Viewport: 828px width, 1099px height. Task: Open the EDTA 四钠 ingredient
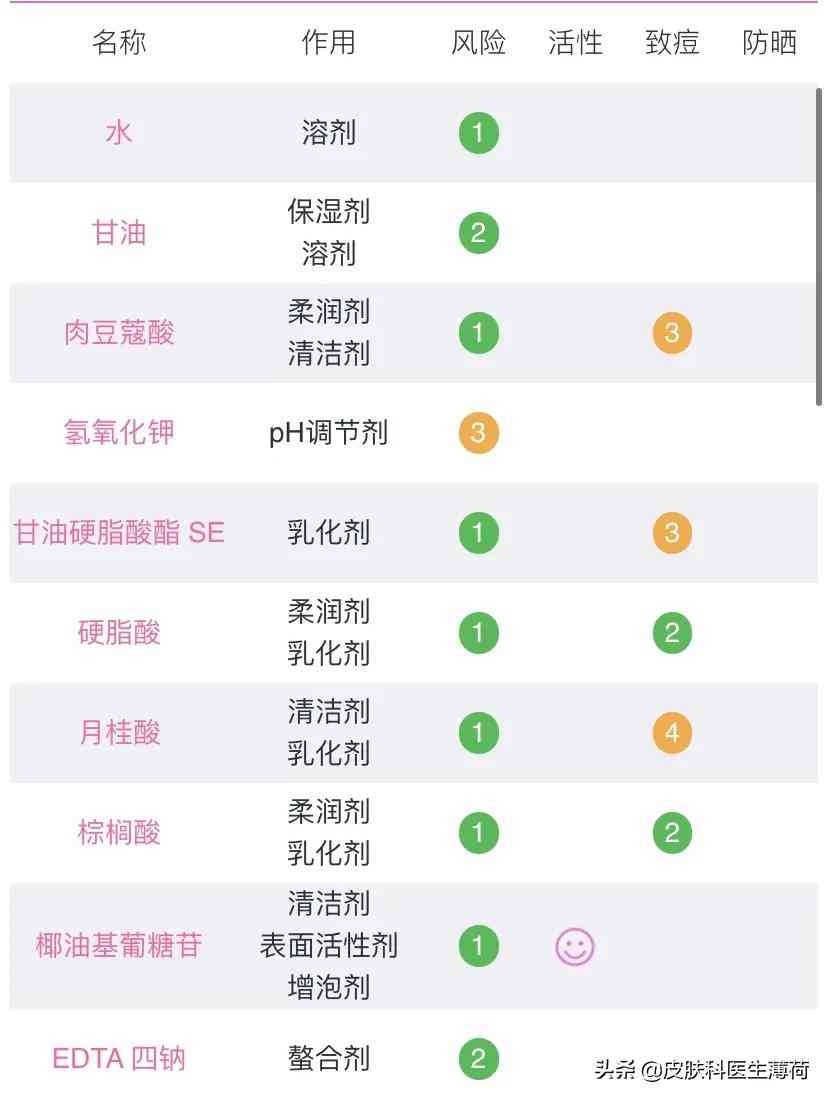(119, 1058)
